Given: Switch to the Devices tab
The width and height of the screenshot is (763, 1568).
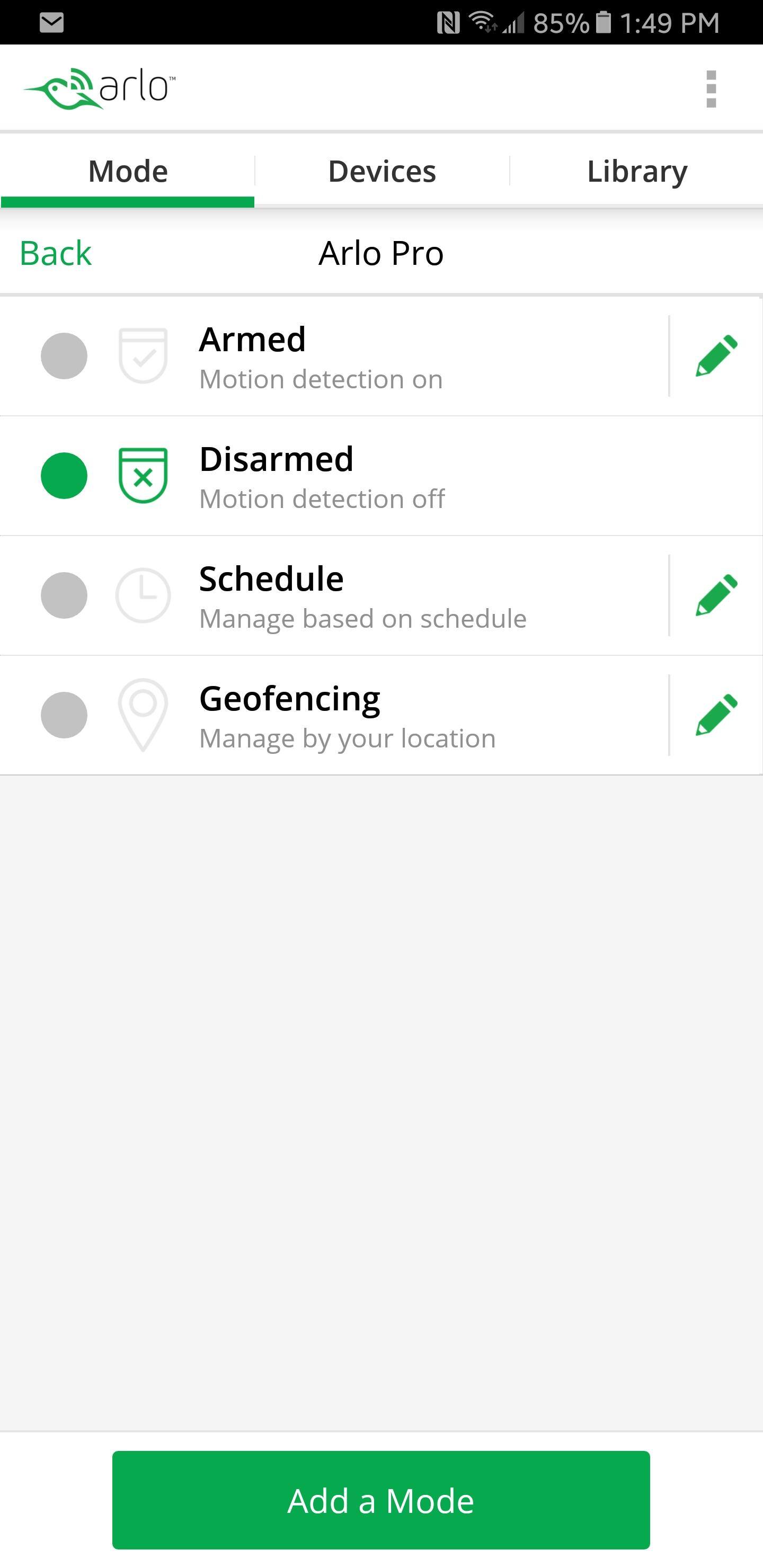Looking at the screenshot, I should [382, 171].
